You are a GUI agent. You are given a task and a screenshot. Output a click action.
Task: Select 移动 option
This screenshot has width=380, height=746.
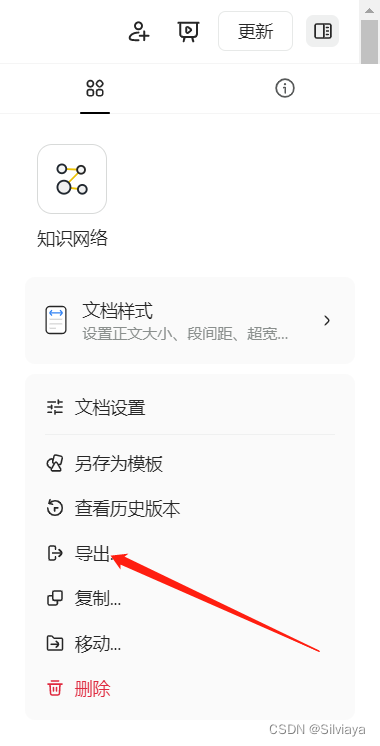point(190,644)
